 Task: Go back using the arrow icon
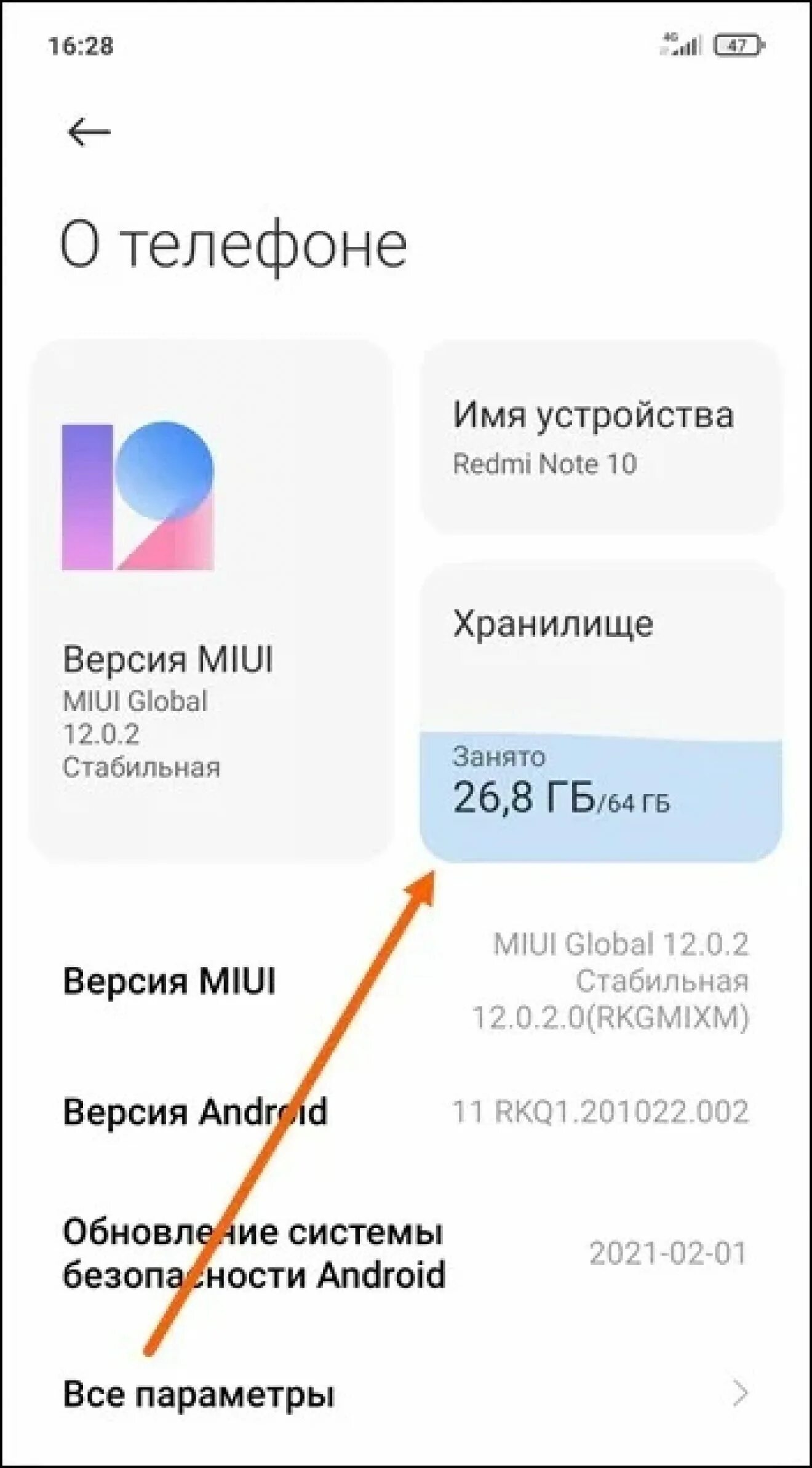coord(89,132)
